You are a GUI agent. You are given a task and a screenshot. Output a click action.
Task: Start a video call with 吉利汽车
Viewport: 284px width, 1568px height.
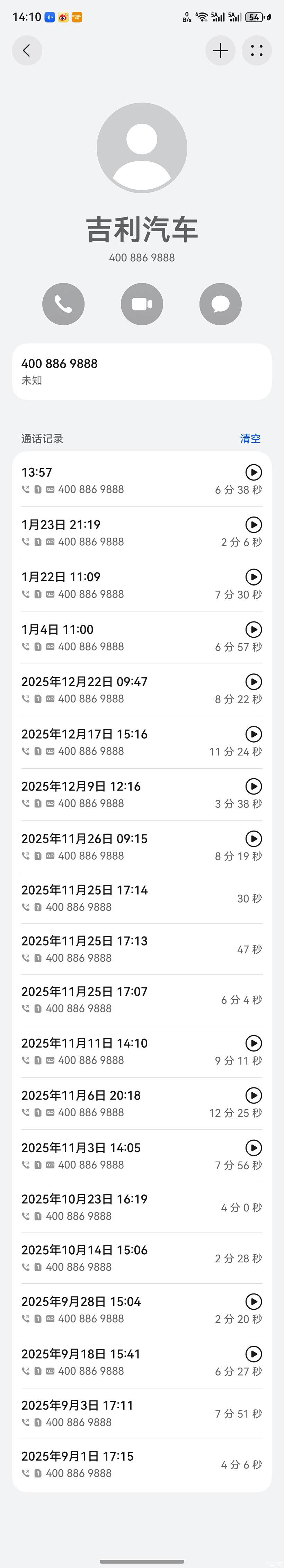click(142, 304)
